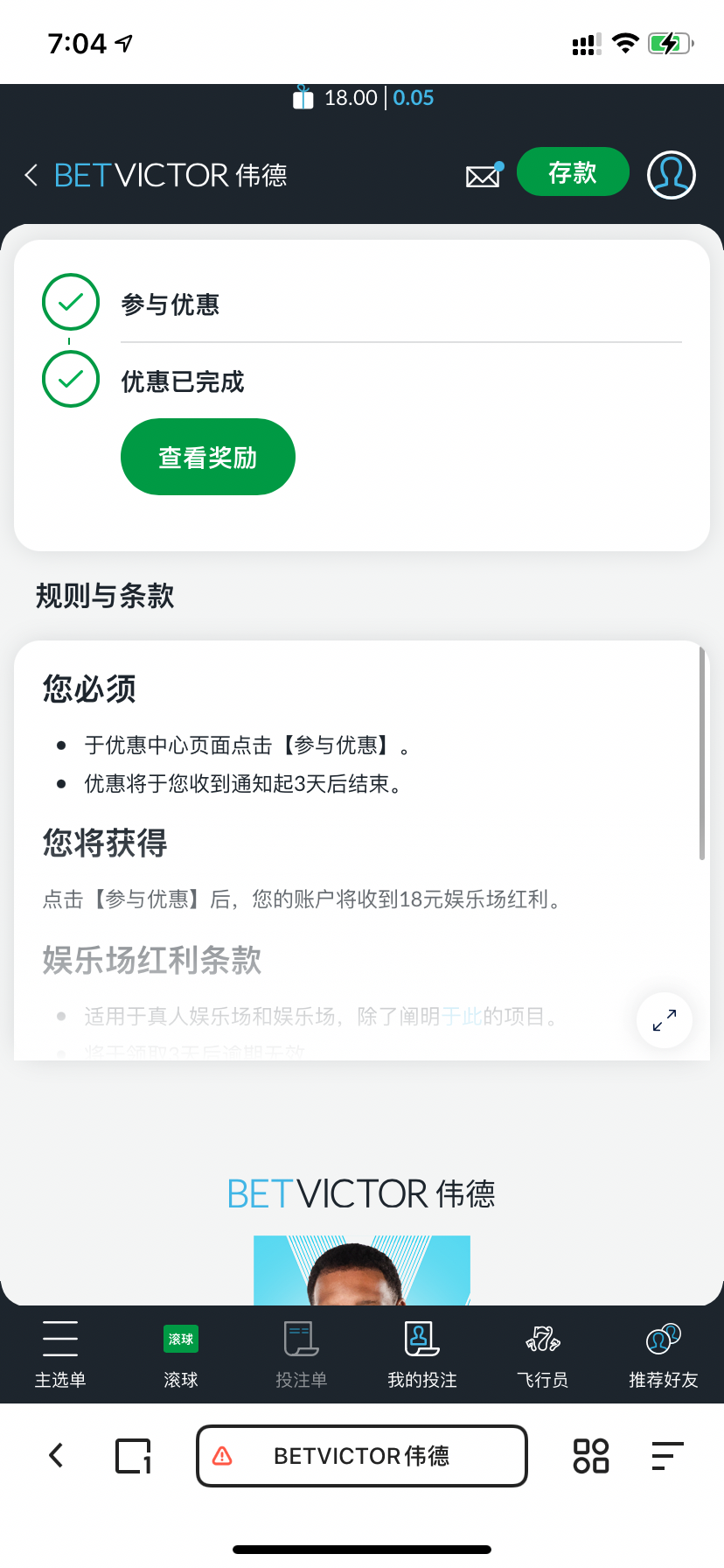Go back using the arrow beside BETVICTOR
Viewport: 724px width, 1568px height.
[31, 175]
